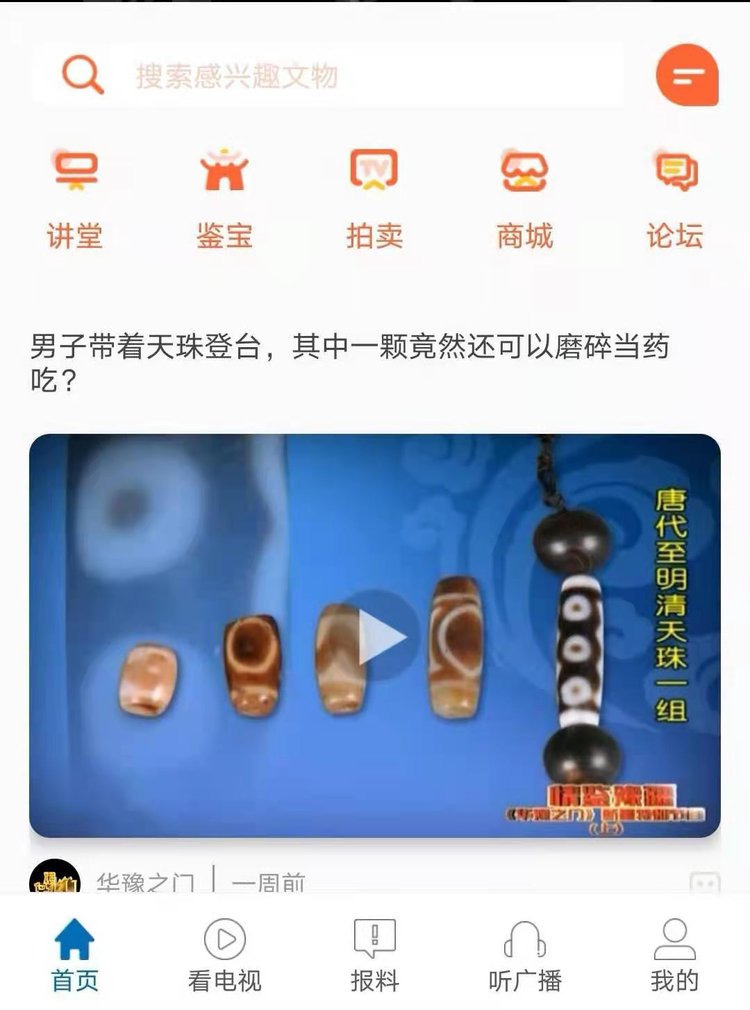Switch to the 看电视 tab
This screenshot has width=750, height=1010.
click(x=225, y=955)
